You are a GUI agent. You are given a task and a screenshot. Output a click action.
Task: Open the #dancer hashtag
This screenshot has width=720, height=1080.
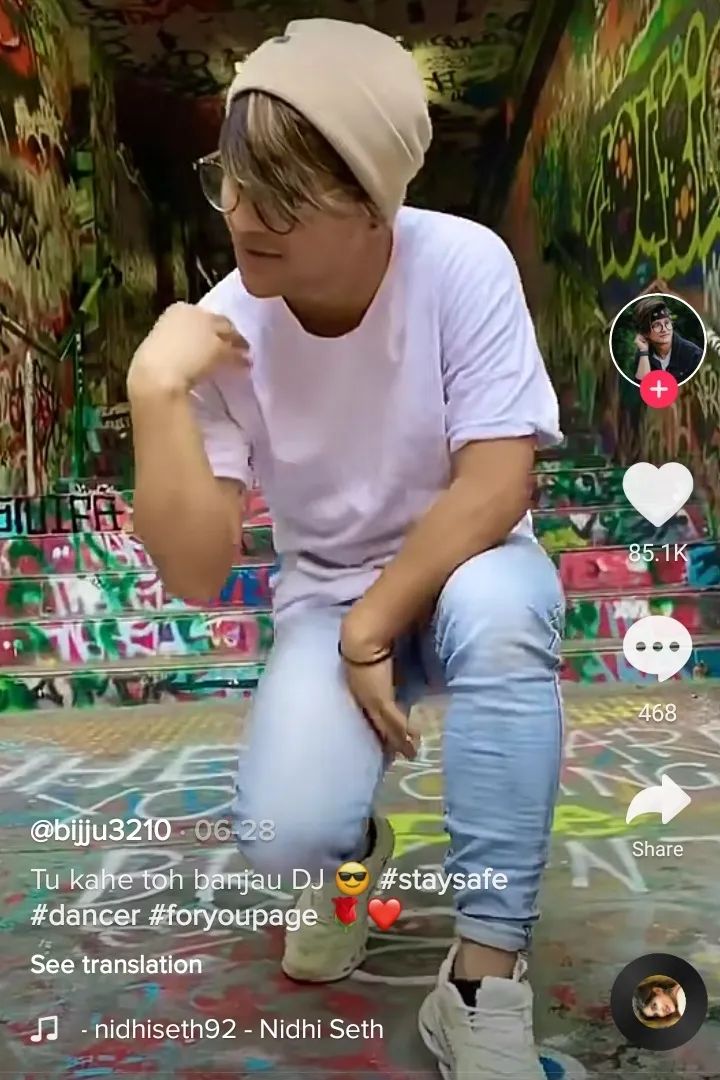[x=84, y=915]
